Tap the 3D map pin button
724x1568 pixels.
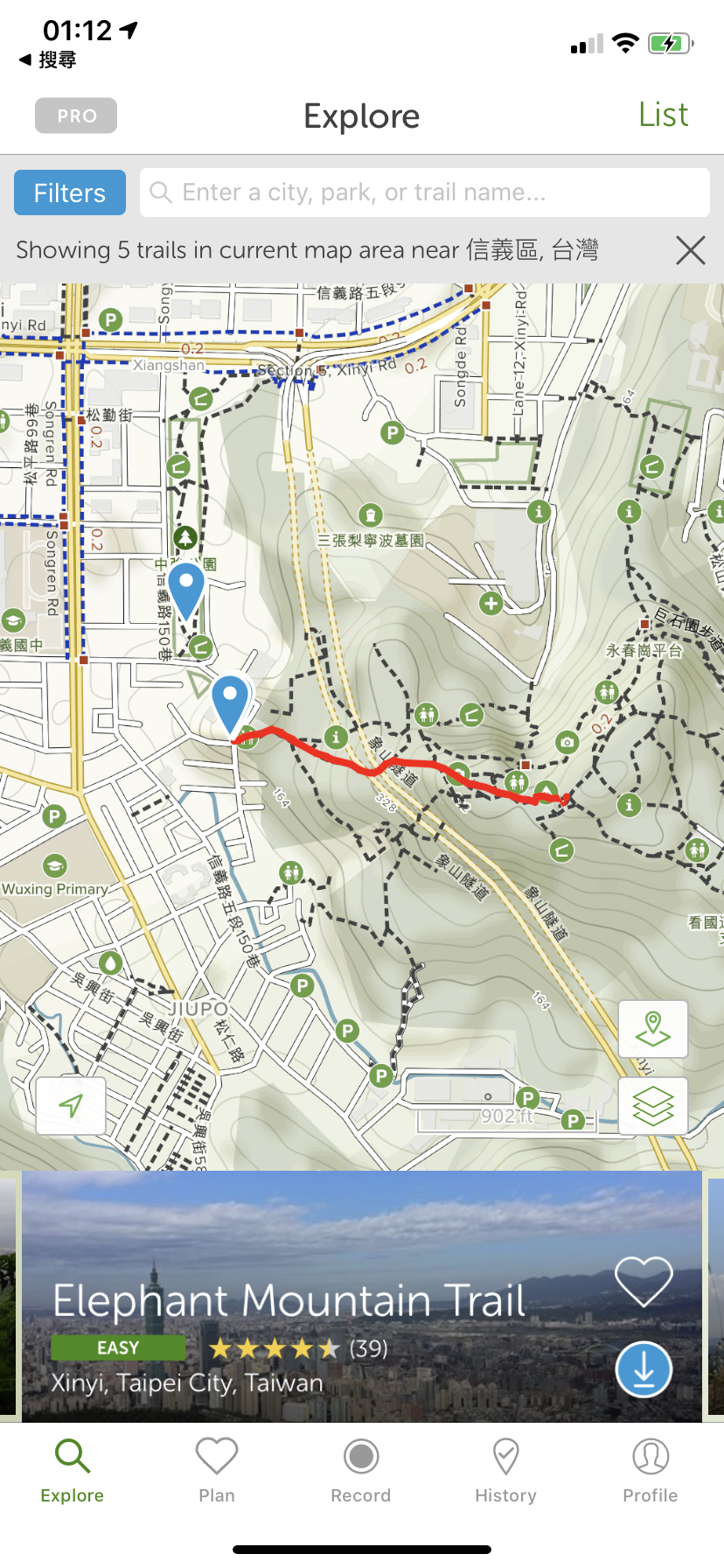pyautogui.click(x=652, y=1029)
